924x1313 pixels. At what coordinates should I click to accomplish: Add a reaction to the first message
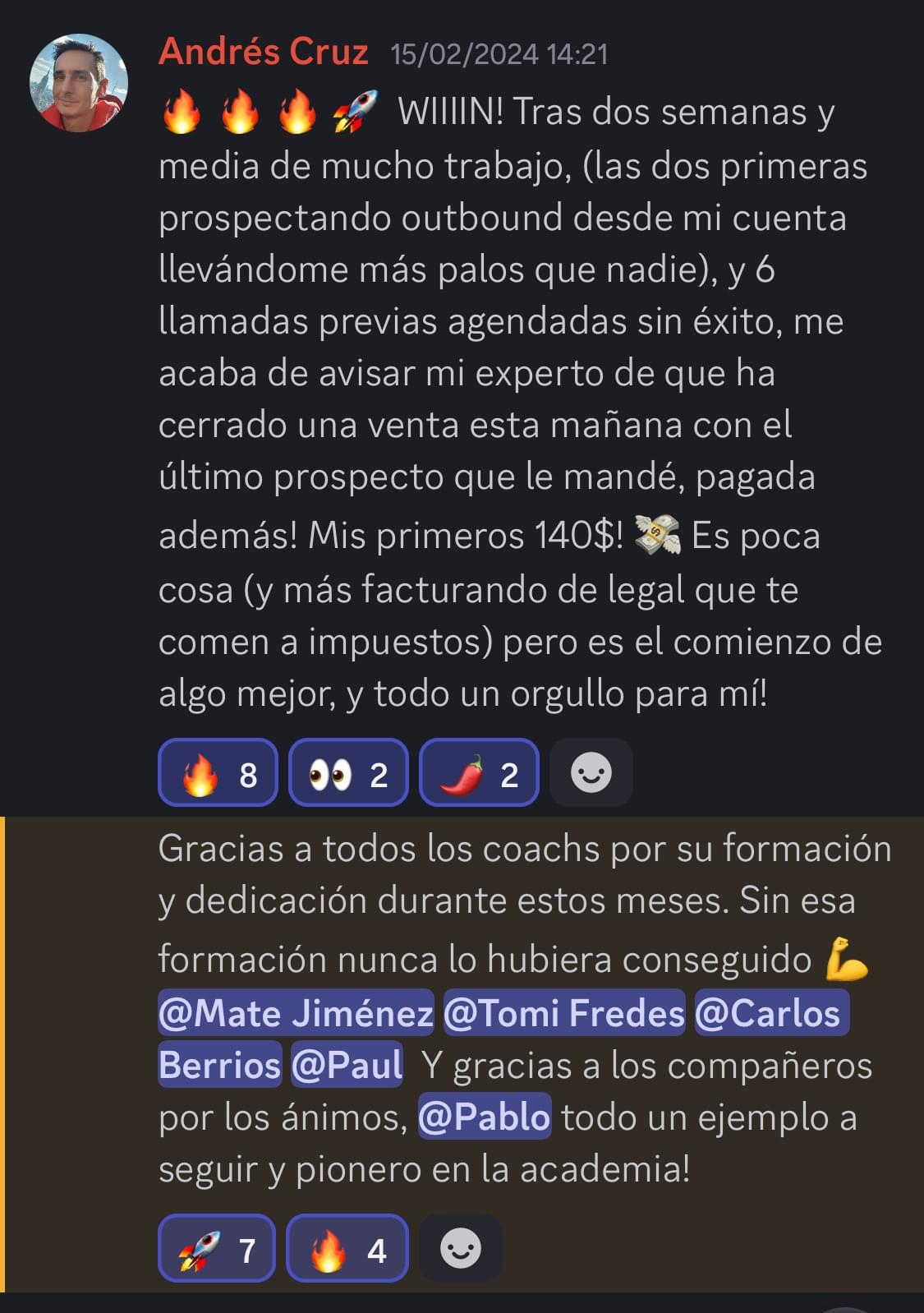click(591, 773)
